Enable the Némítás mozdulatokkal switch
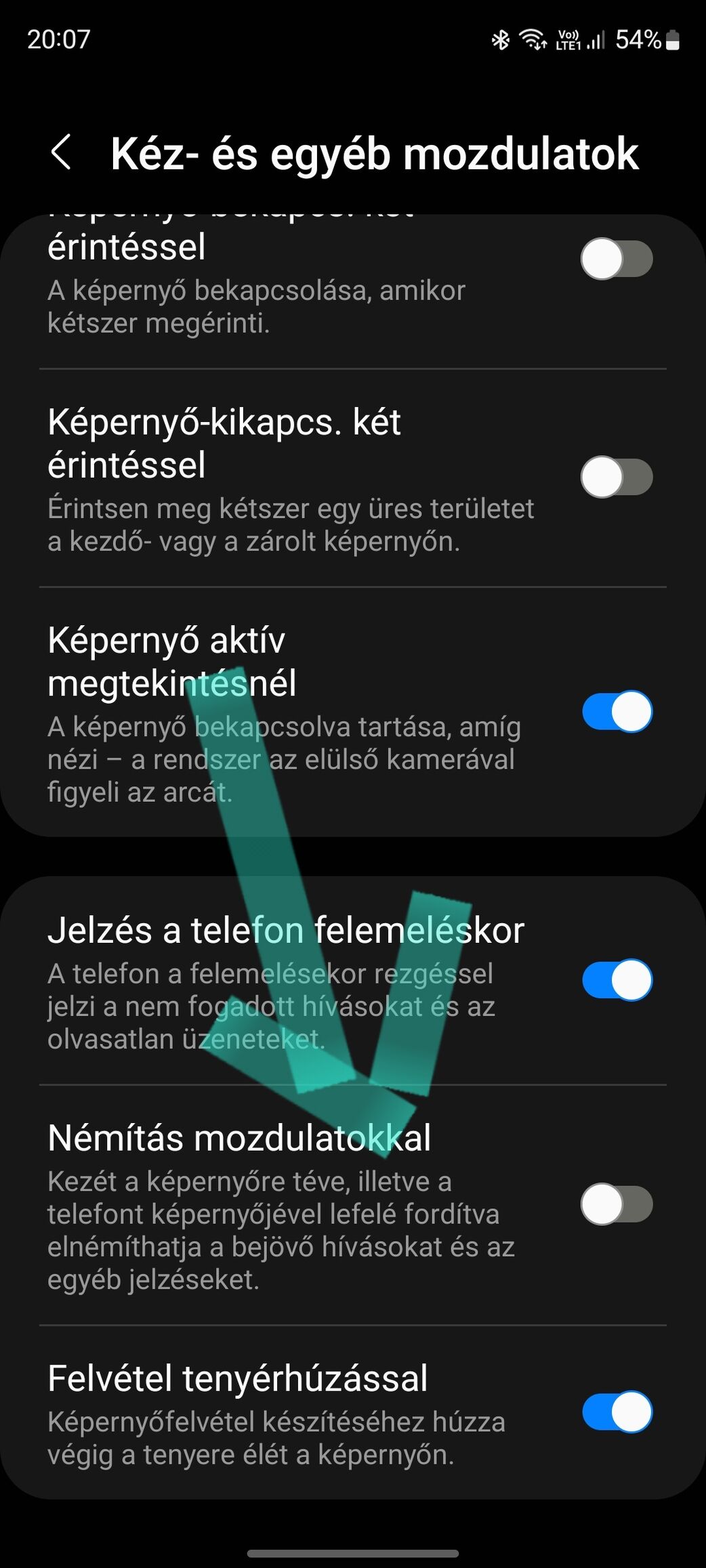Image resolution: width=706 pixels, height=1568 pixels. 617,1204
